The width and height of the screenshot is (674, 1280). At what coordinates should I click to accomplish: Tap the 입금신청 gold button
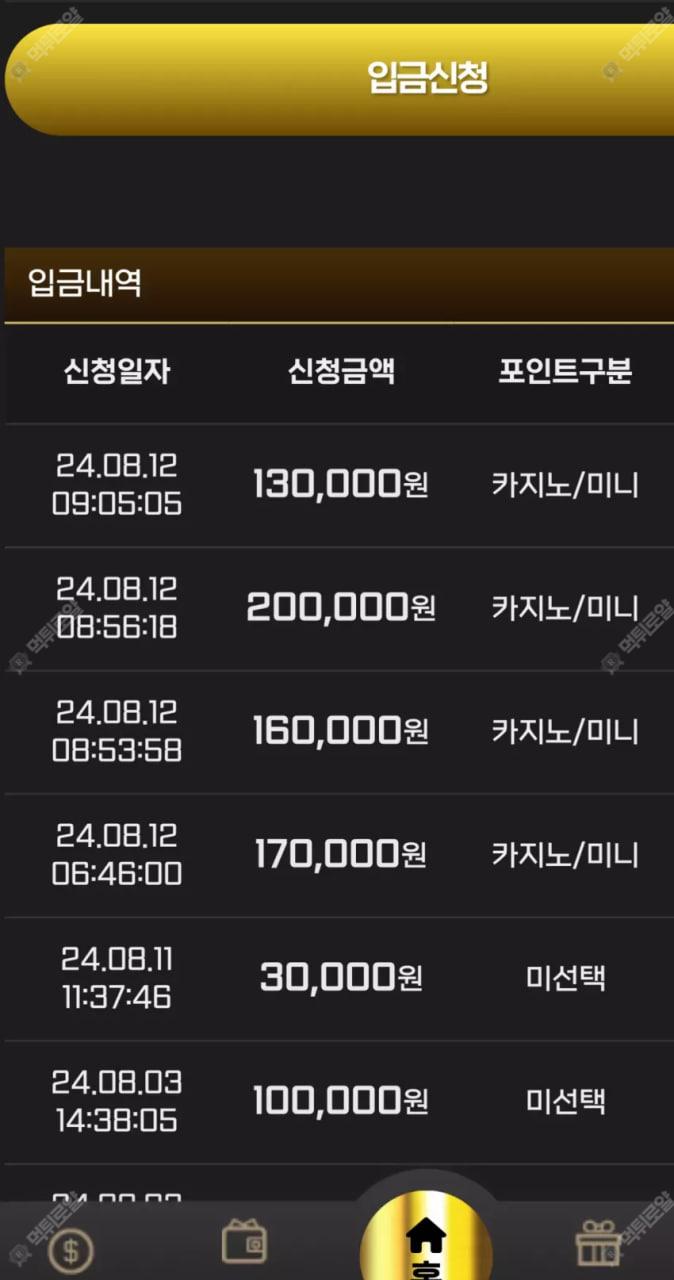pyautogui.click(x=340, y=79)
